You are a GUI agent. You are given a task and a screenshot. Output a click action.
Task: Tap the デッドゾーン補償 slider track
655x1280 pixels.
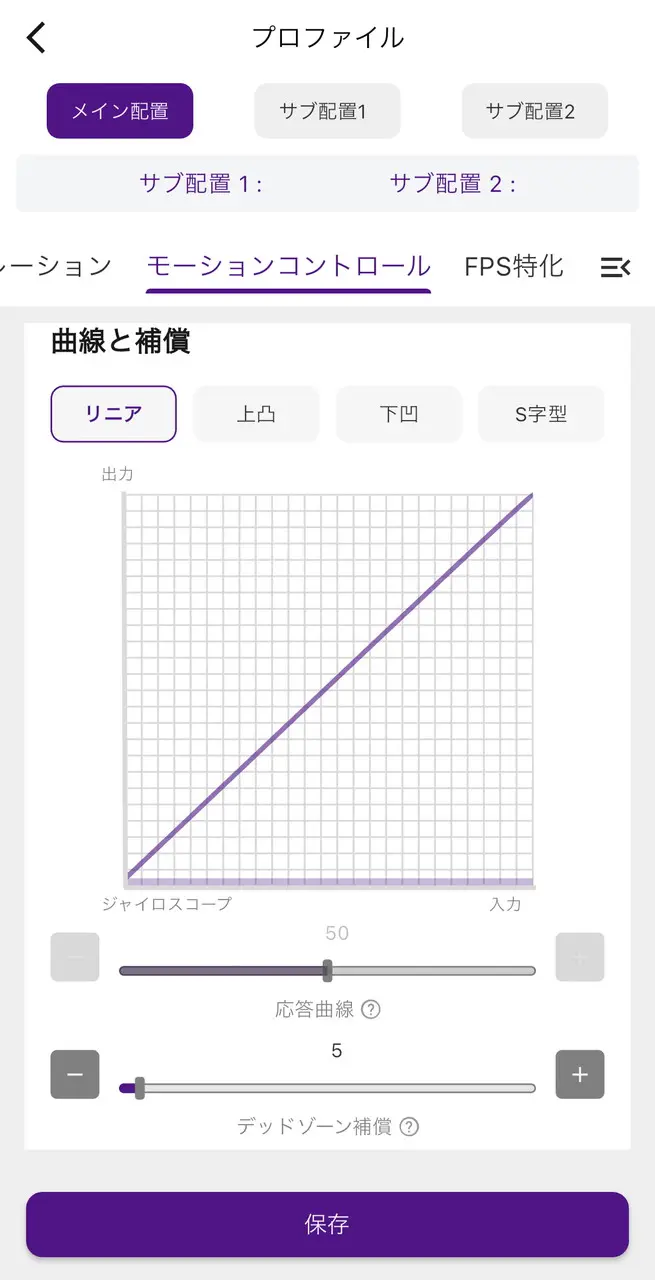(x=327, y=1088)
